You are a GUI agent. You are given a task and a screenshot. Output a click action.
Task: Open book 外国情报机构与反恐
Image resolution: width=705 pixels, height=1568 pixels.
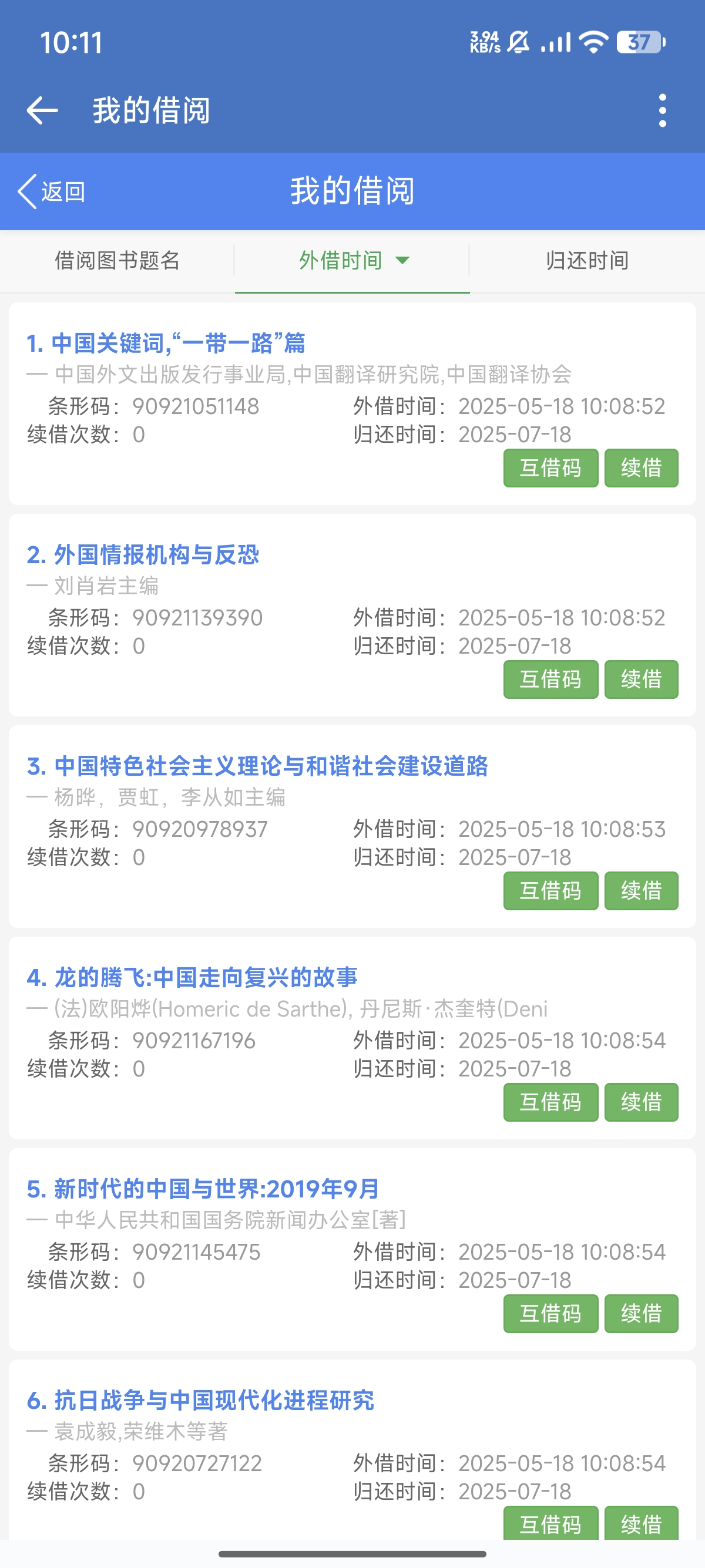pos(143,554)
